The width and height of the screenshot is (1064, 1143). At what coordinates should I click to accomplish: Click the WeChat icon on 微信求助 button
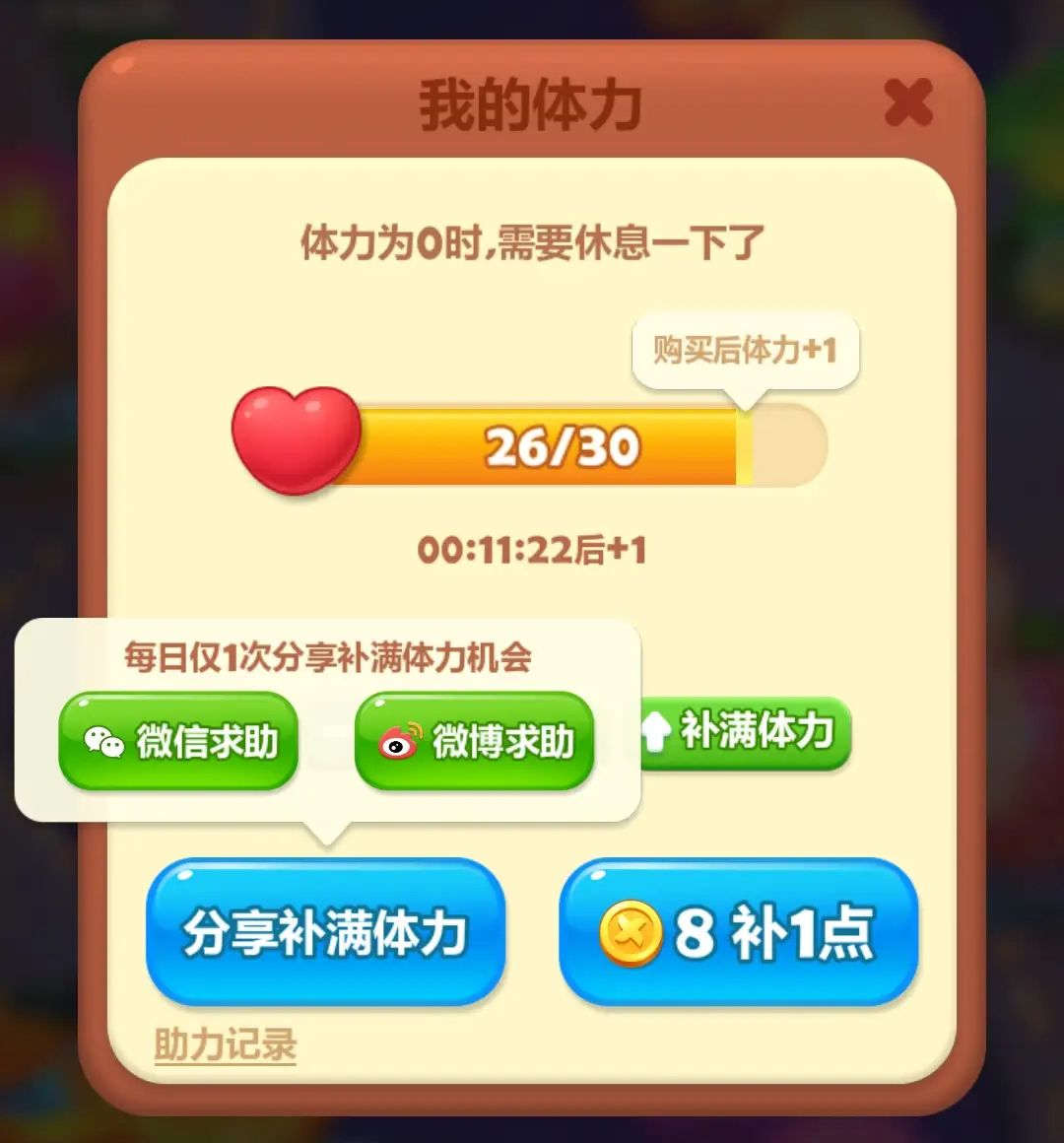pyautogui.click(x=103, y=739)
